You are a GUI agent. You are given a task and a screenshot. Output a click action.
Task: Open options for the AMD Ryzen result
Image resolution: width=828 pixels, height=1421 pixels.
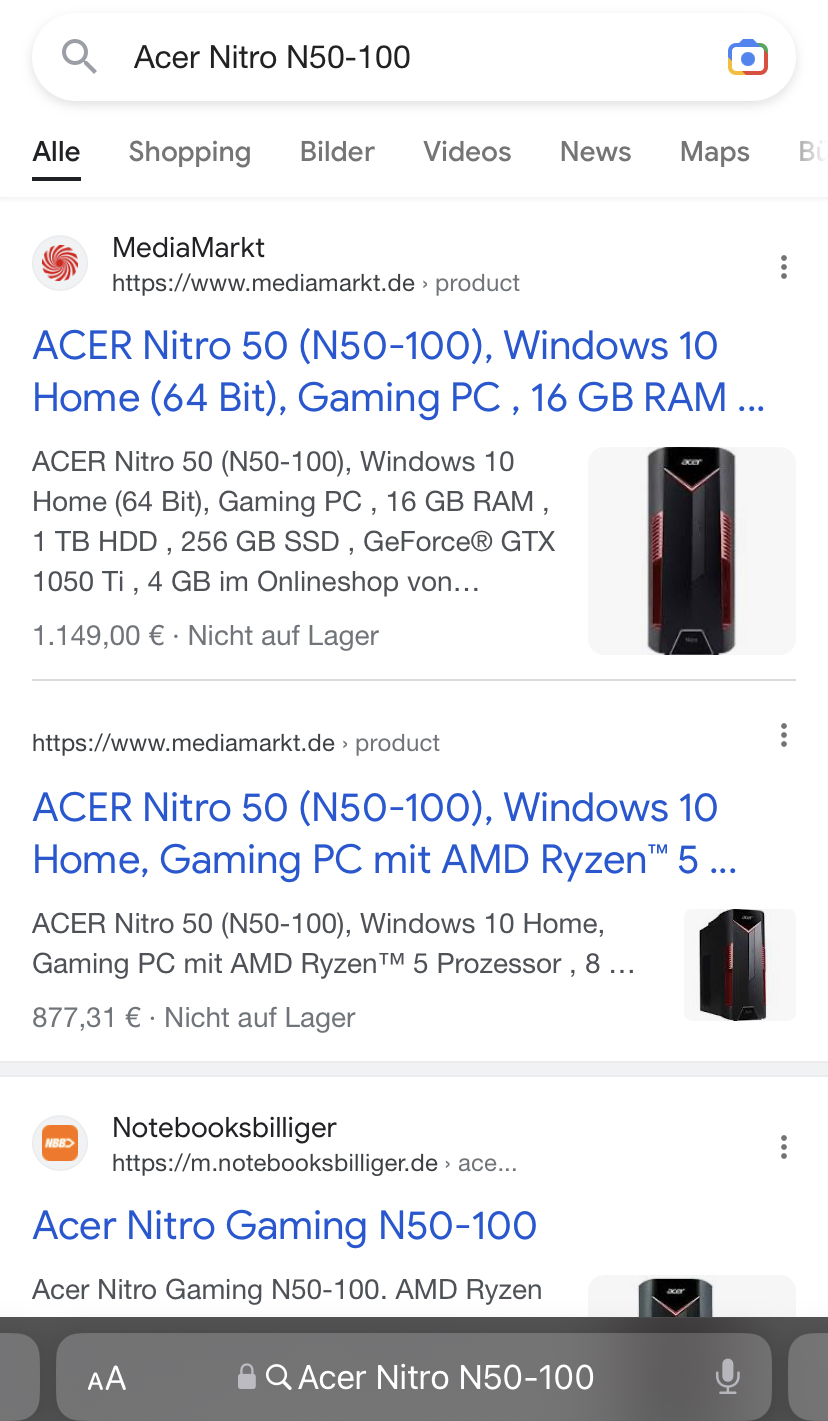(784, 737)
